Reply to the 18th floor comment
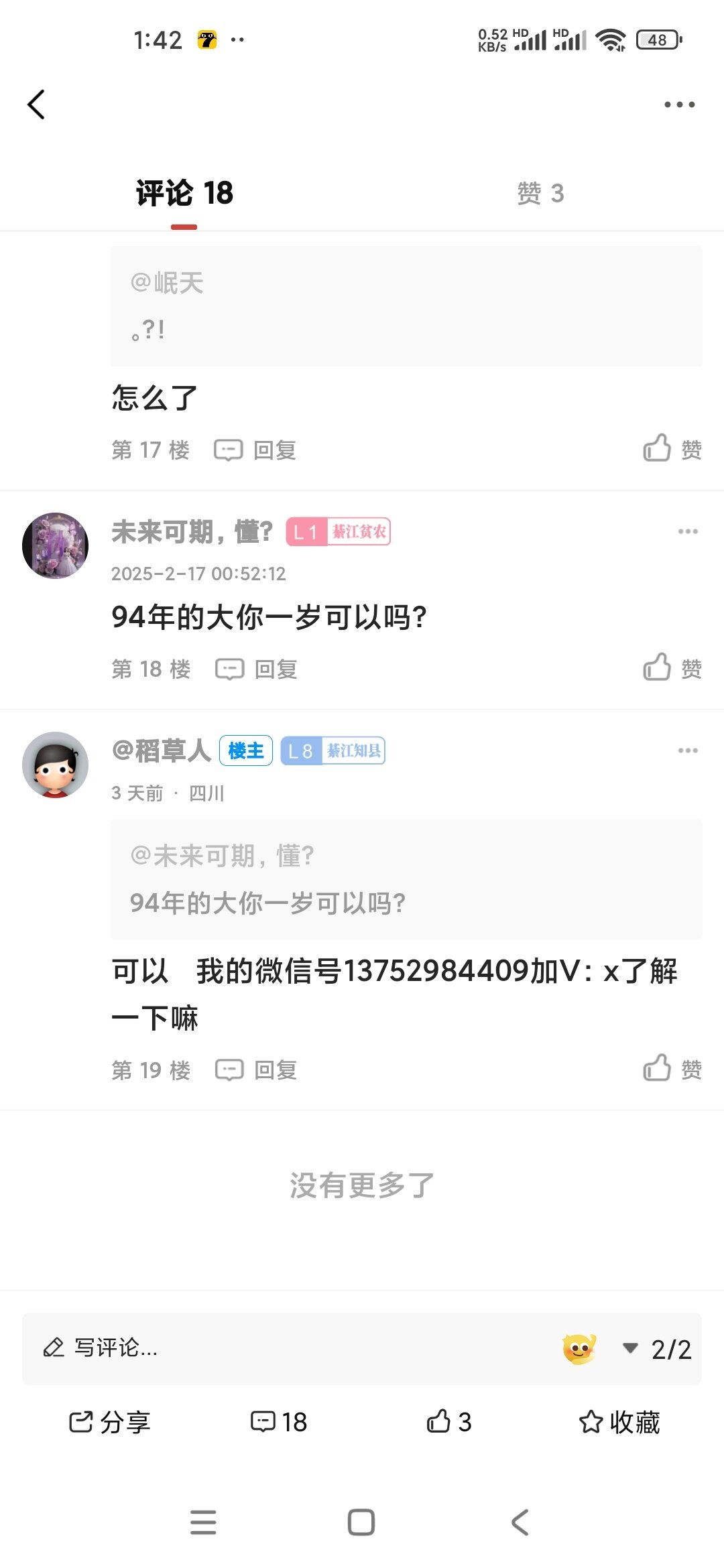This screenshot has width=724, height=1568. 256,669
